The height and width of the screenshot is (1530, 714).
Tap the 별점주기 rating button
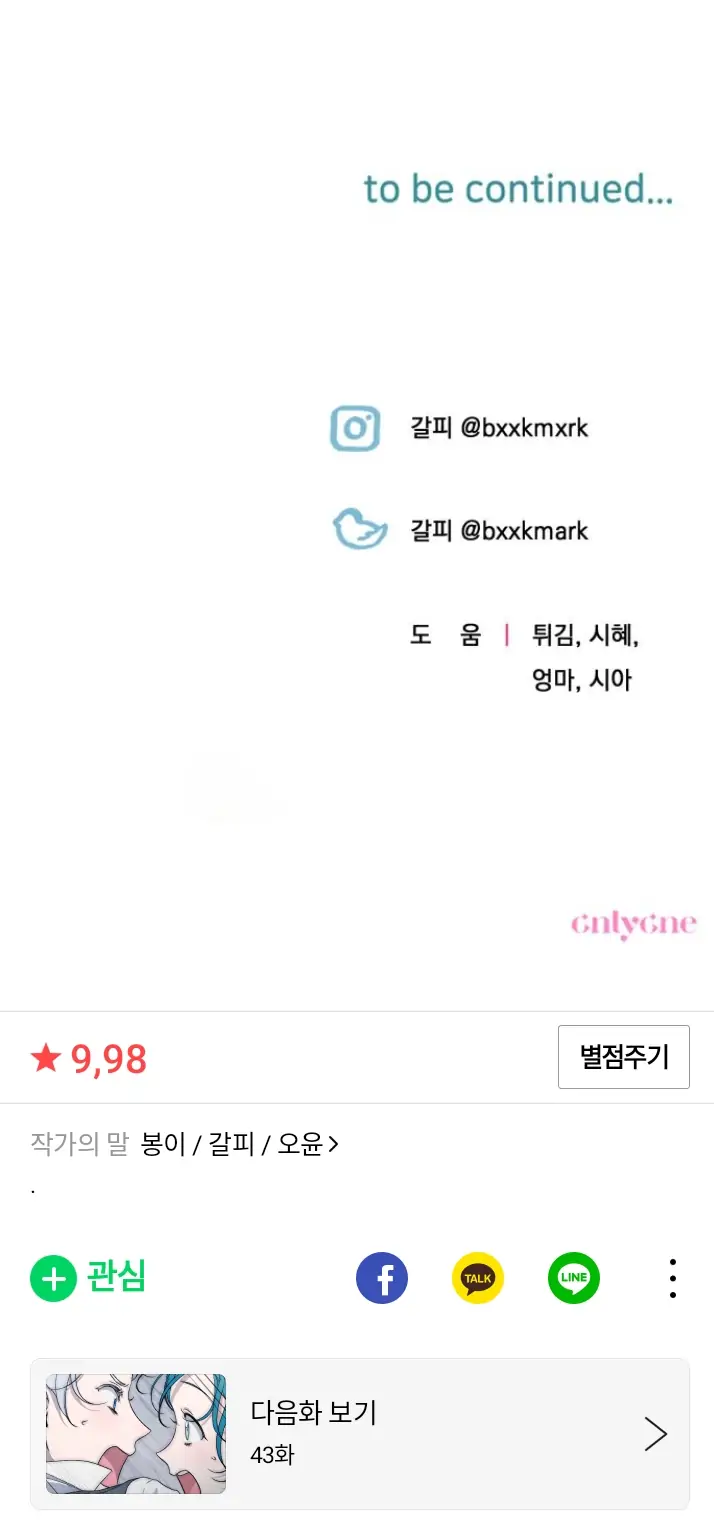(623, 1056)
